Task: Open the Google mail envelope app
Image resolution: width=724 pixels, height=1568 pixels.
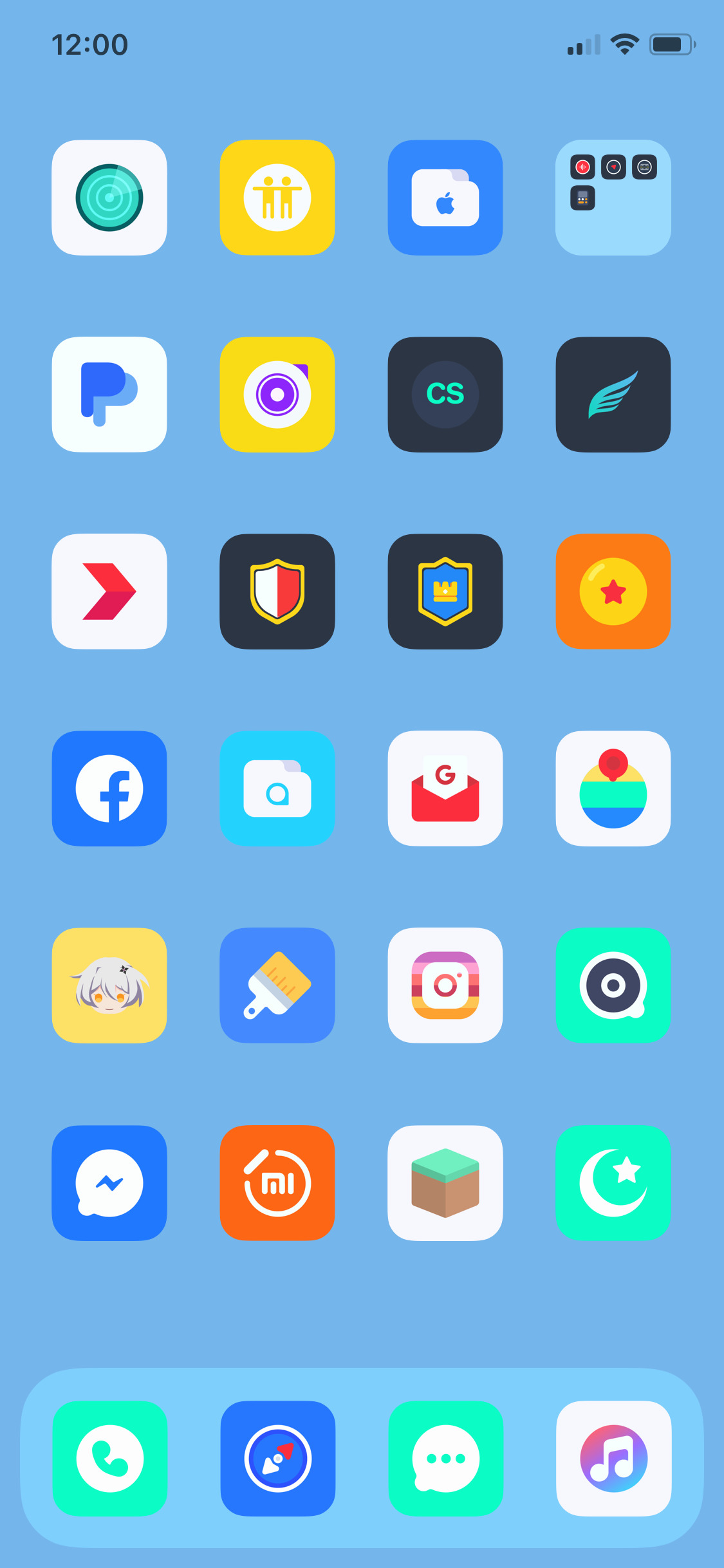Action: pos(445,789)
